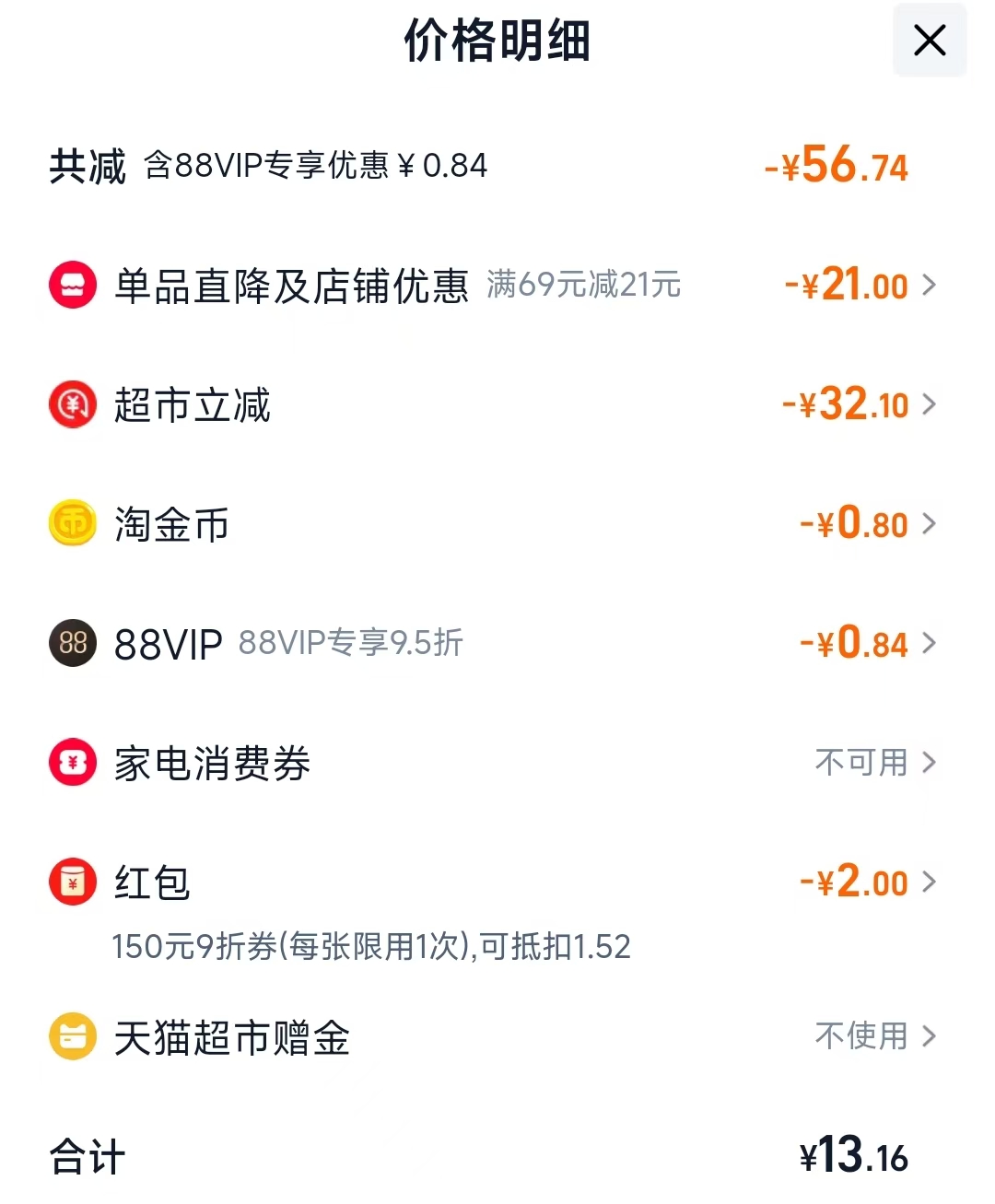Select the 淘金币 gold coin icon
995x1204 pixels.
pyautogui.click(x=71, y=523)
